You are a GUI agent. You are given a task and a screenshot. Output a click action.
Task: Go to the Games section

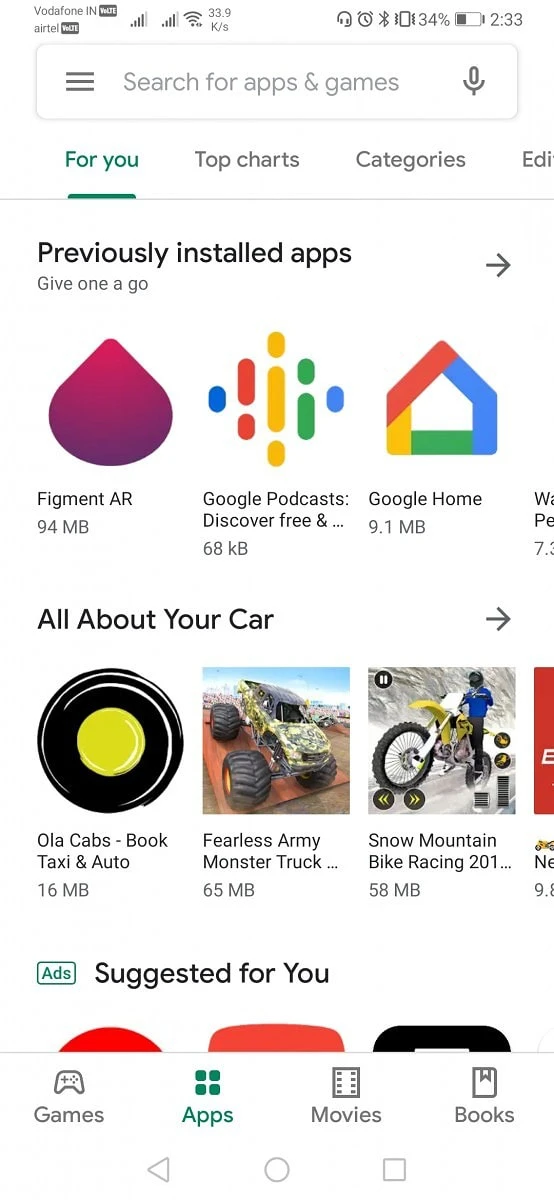(69, 1097)
